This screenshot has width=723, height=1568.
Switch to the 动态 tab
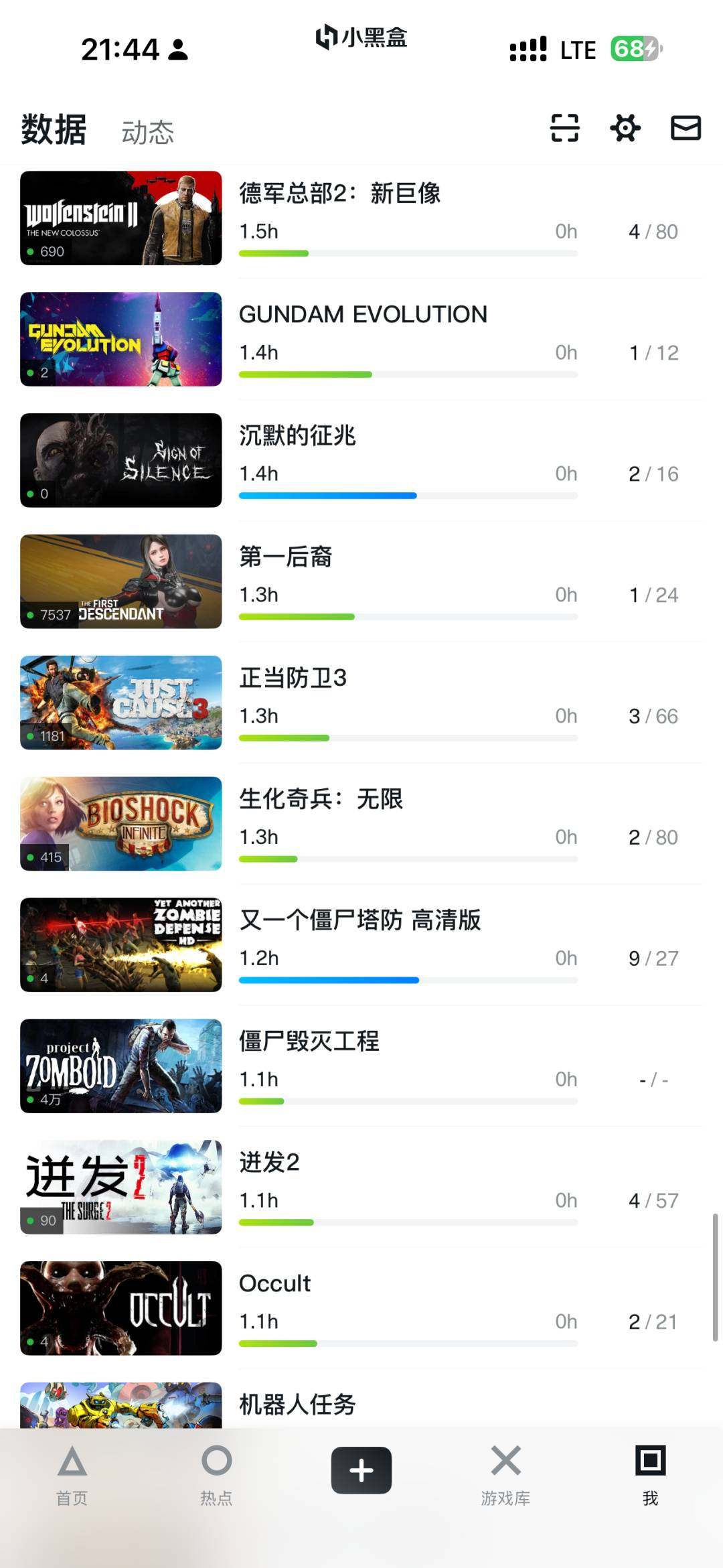[x=147, y=132]
